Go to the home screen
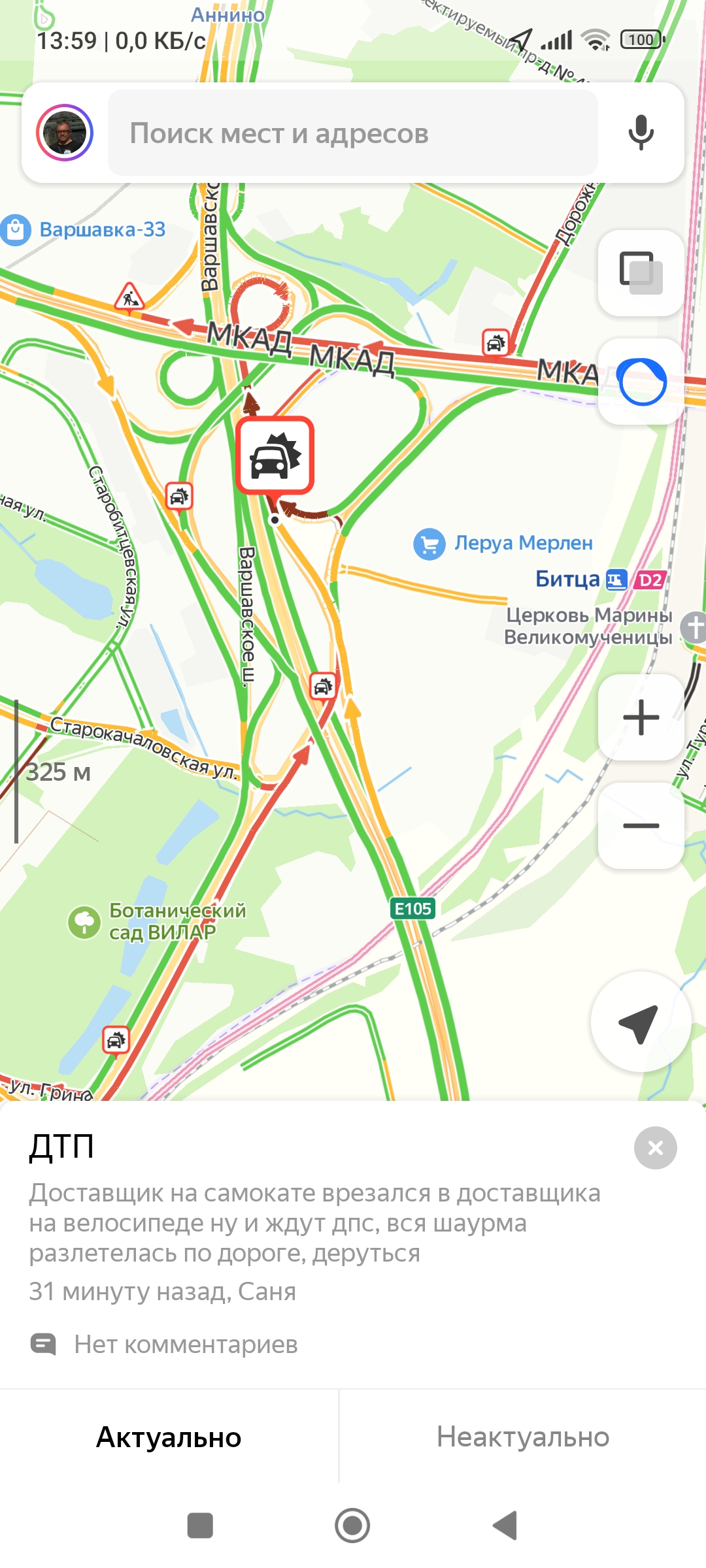706x1568 pixels. 352,1526
